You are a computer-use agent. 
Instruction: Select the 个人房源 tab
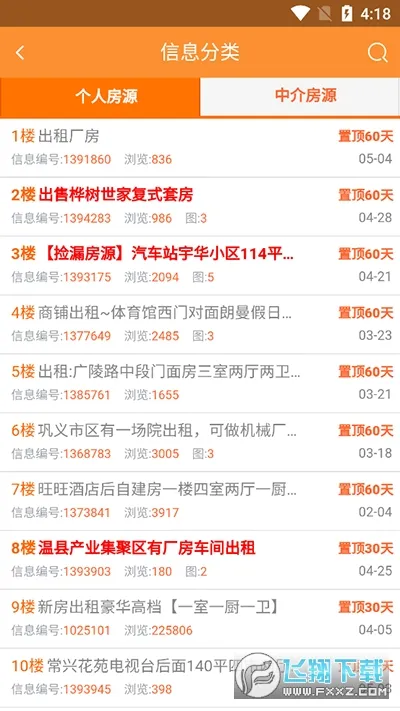point(100,97)
